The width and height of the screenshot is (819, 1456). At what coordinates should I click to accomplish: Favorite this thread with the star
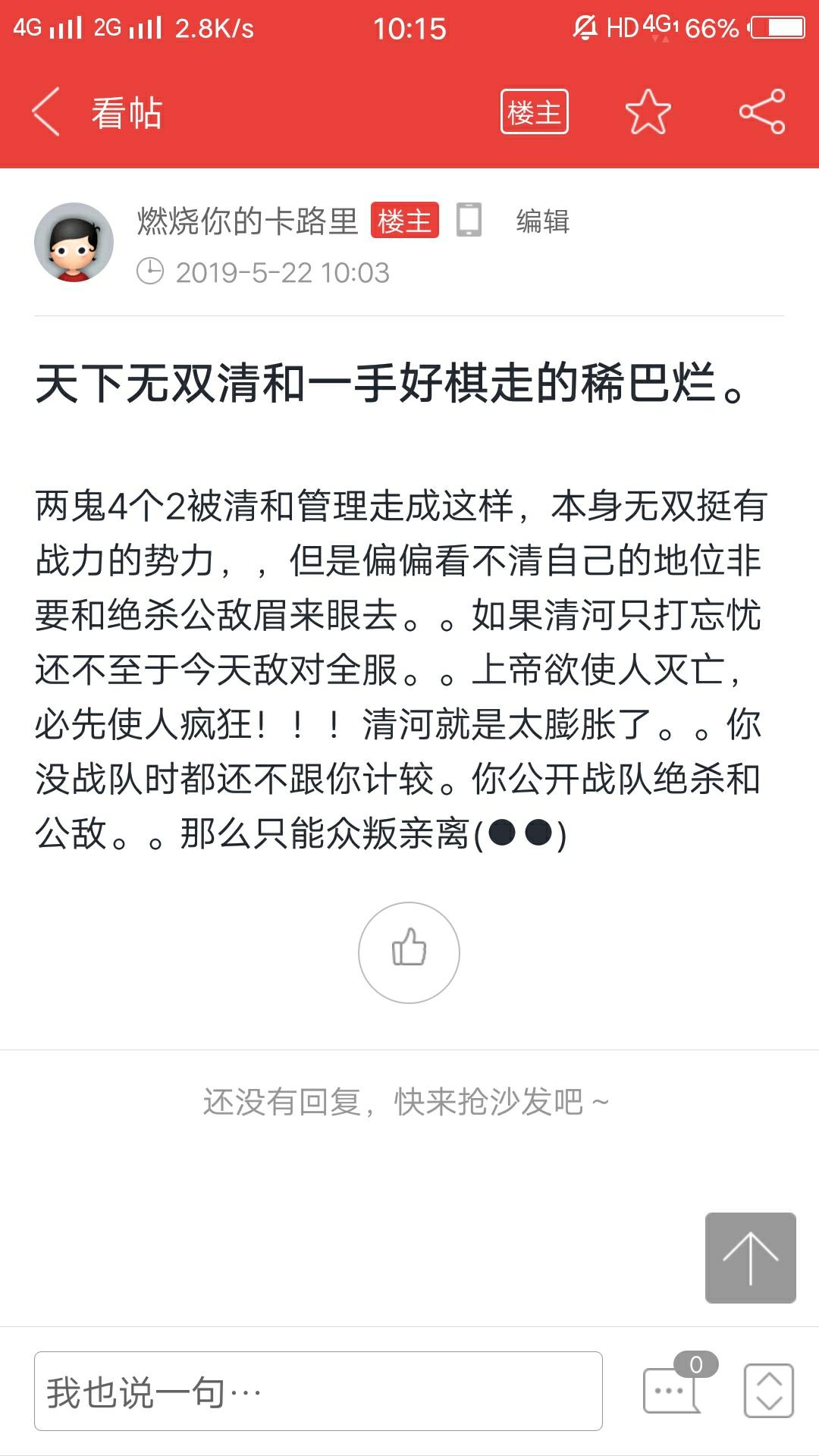(648, 112)
